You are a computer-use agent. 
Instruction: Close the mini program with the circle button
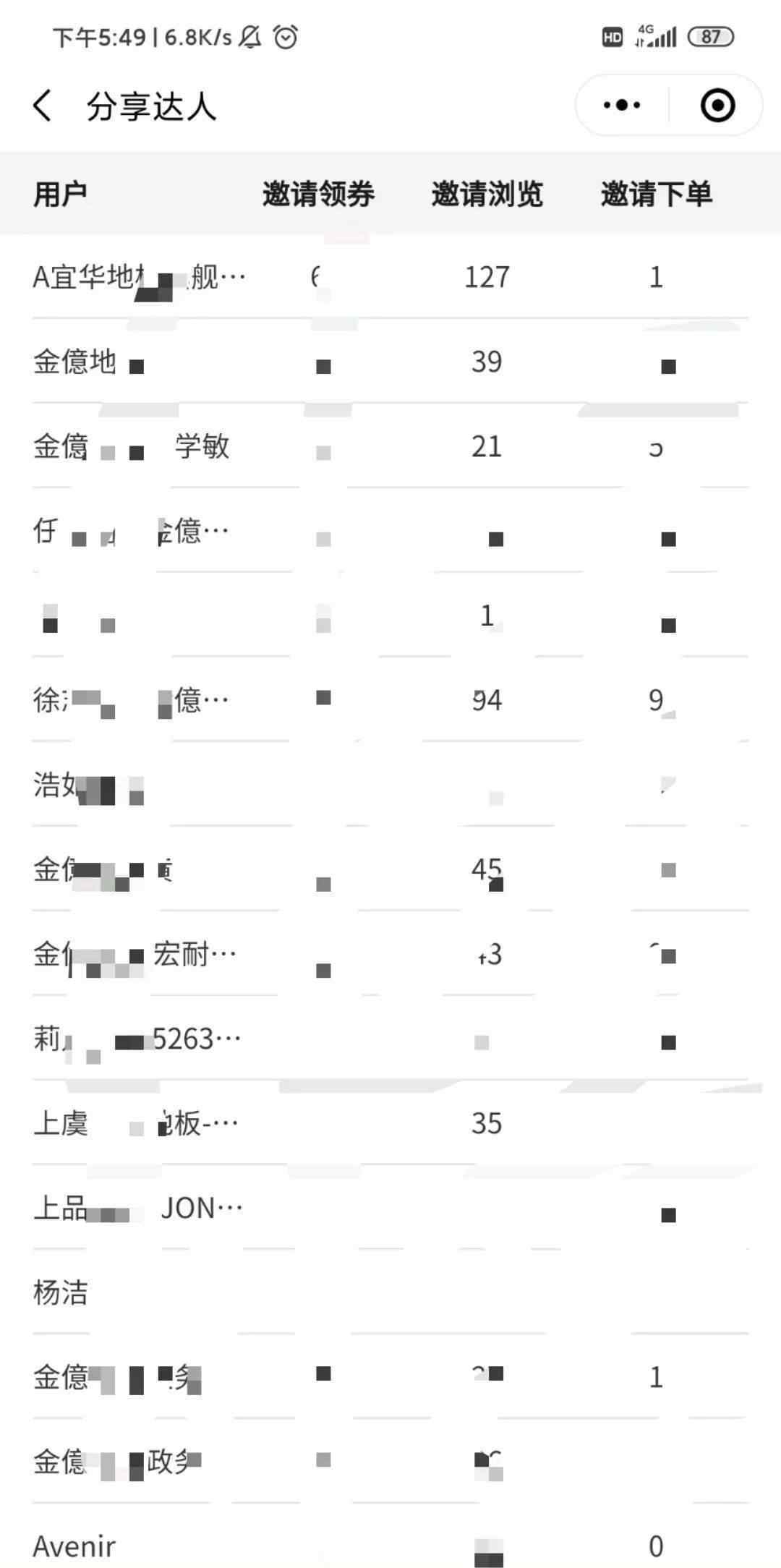(717, 106)
